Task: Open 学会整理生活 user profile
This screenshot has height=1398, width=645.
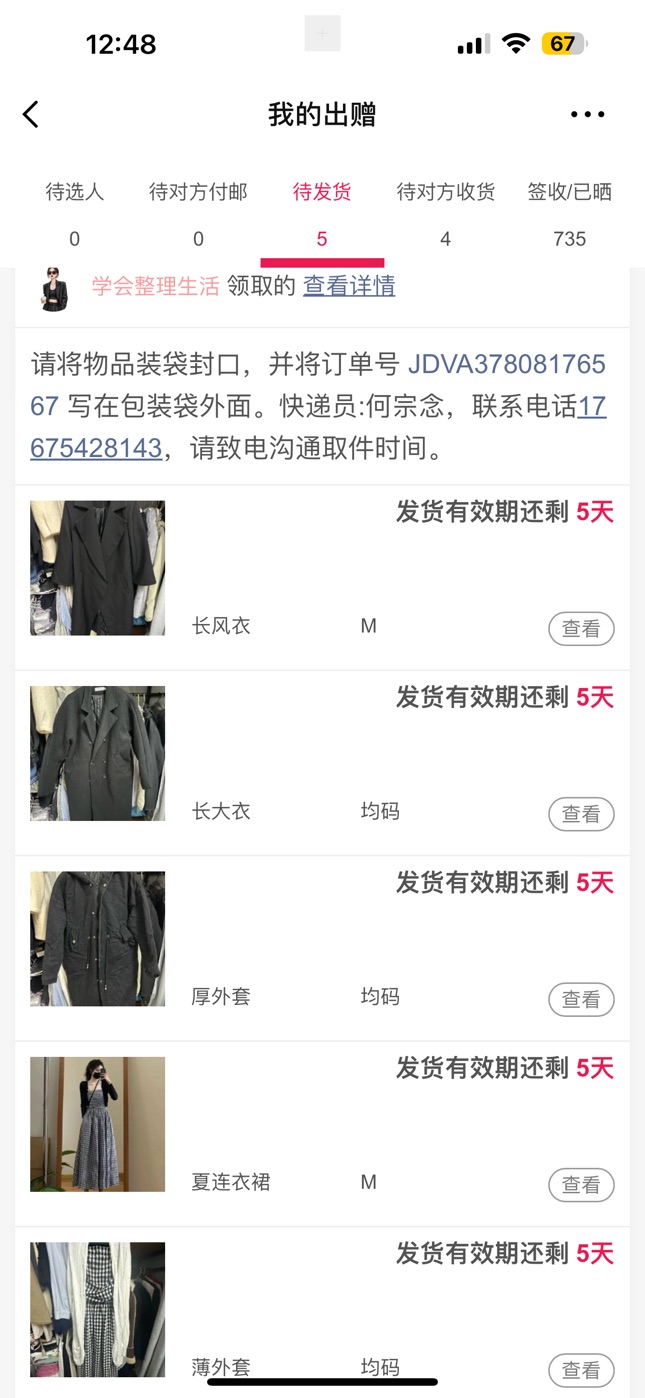Action: (x=155, y=286)
